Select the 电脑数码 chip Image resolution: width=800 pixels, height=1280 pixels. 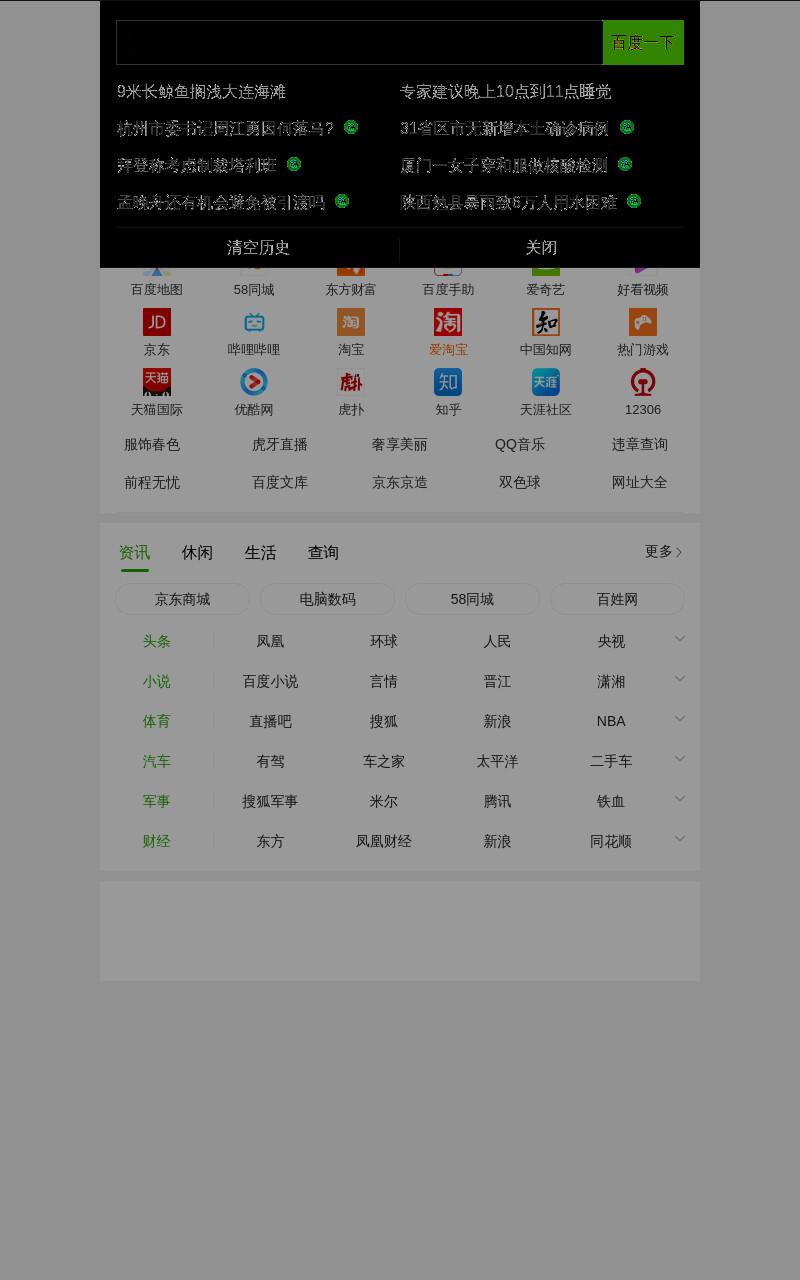pos(327,599)
